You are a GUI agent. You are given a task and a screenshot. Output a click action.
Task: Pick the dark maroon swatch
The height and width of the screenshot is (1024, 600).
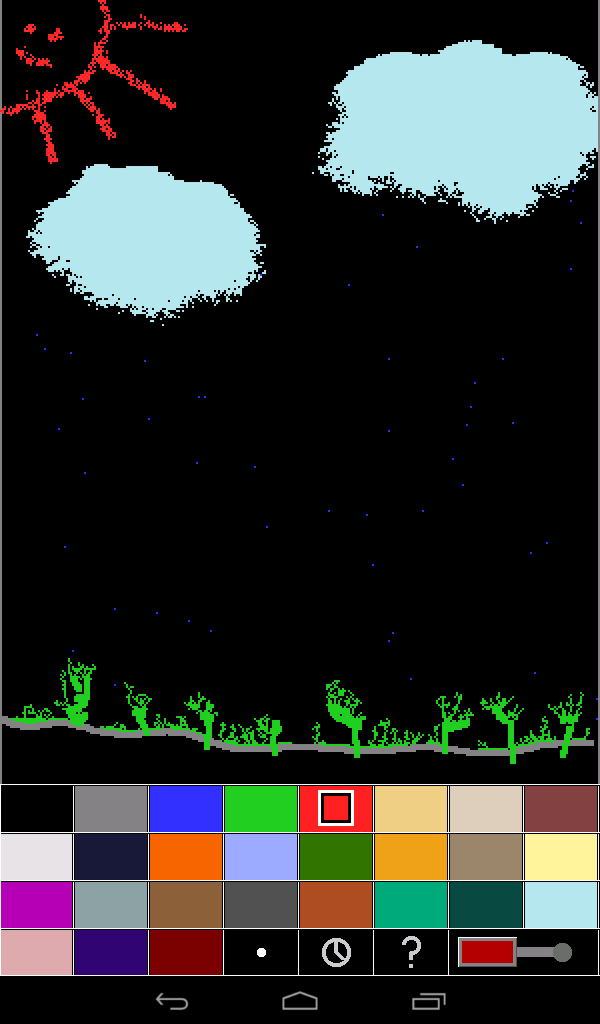pos(186,952)
